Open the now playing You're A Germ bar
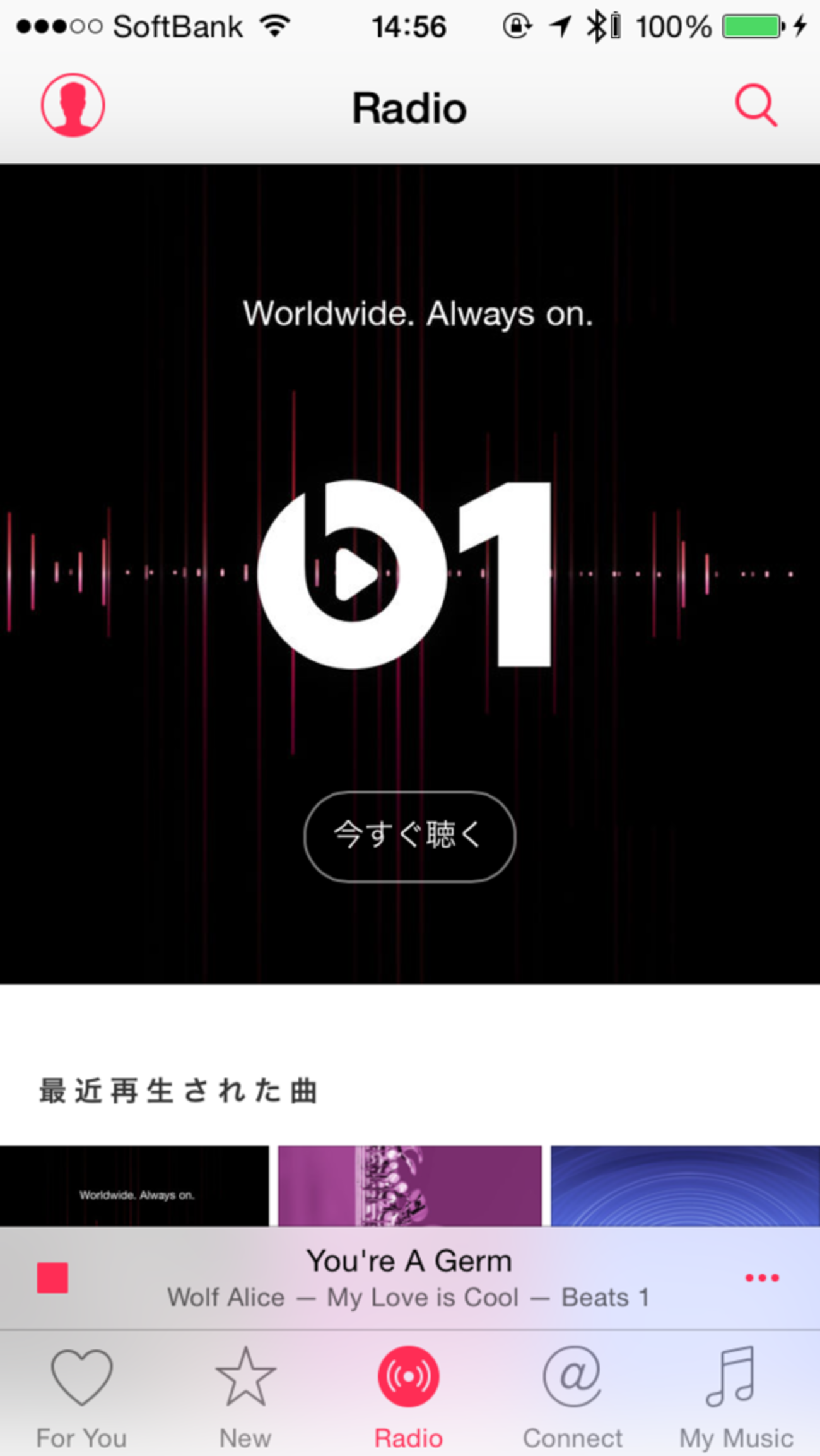 click(x=409, y=1278)
